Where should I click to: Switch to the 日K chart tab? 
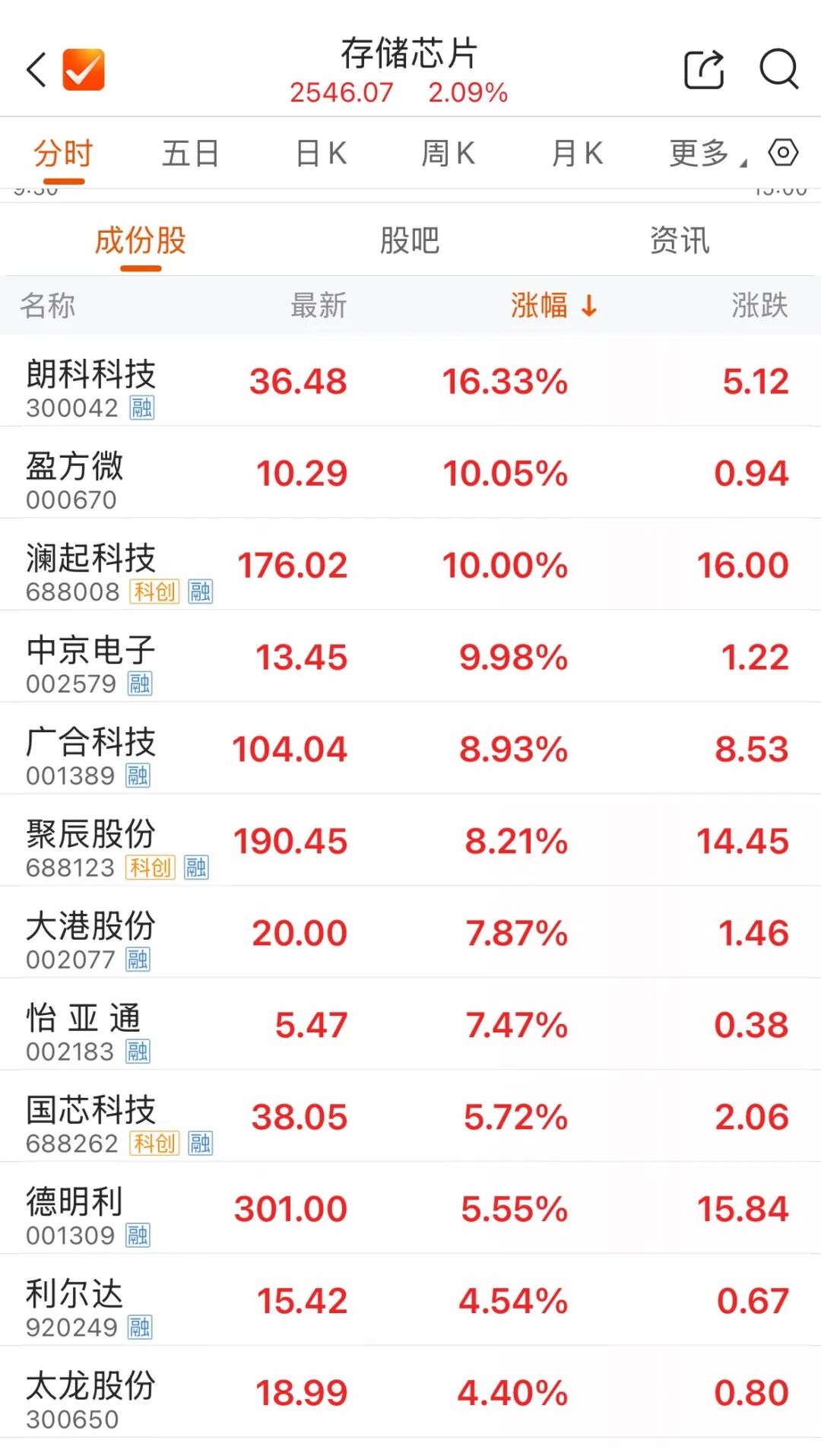pos(321,154)
